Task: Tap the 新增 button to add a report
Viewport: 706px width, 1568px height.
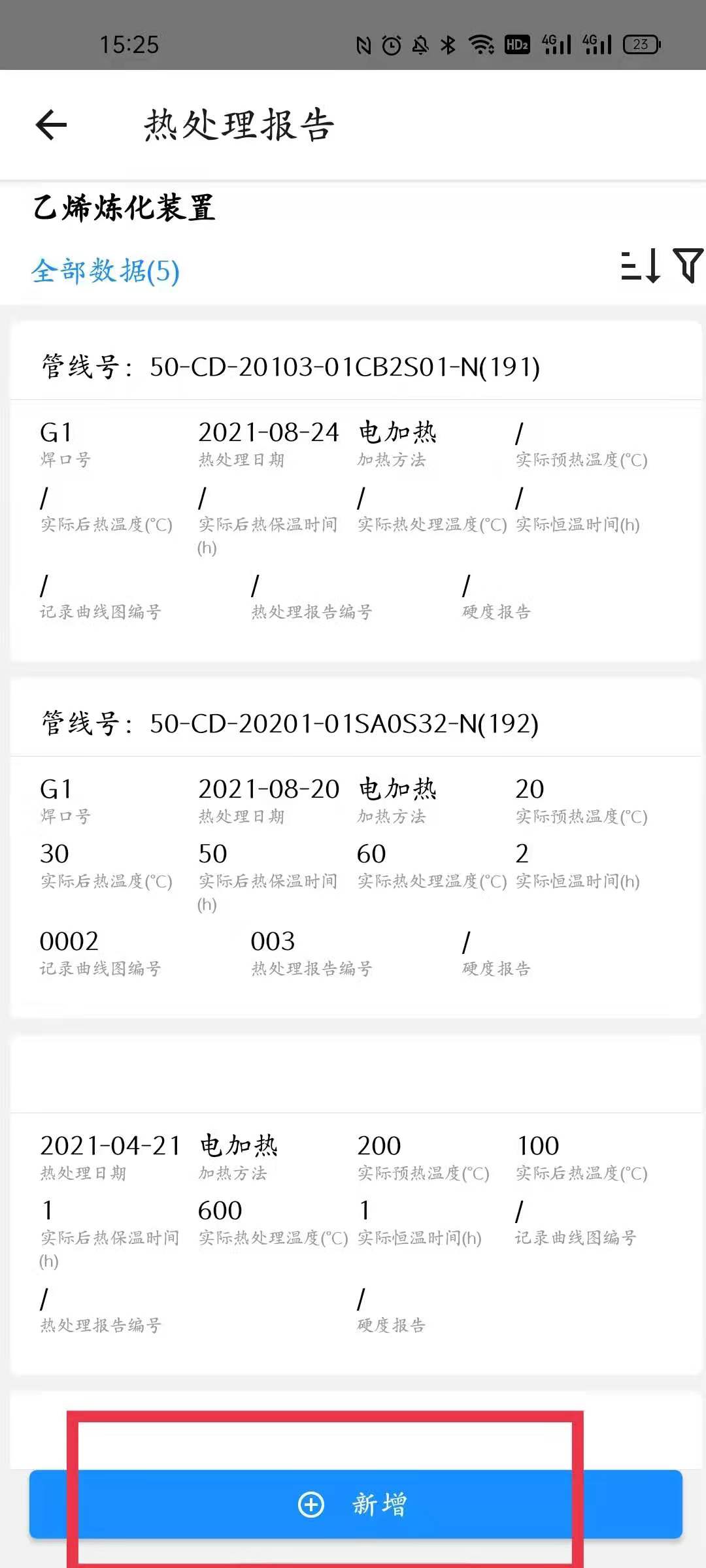Action: 355,1504
